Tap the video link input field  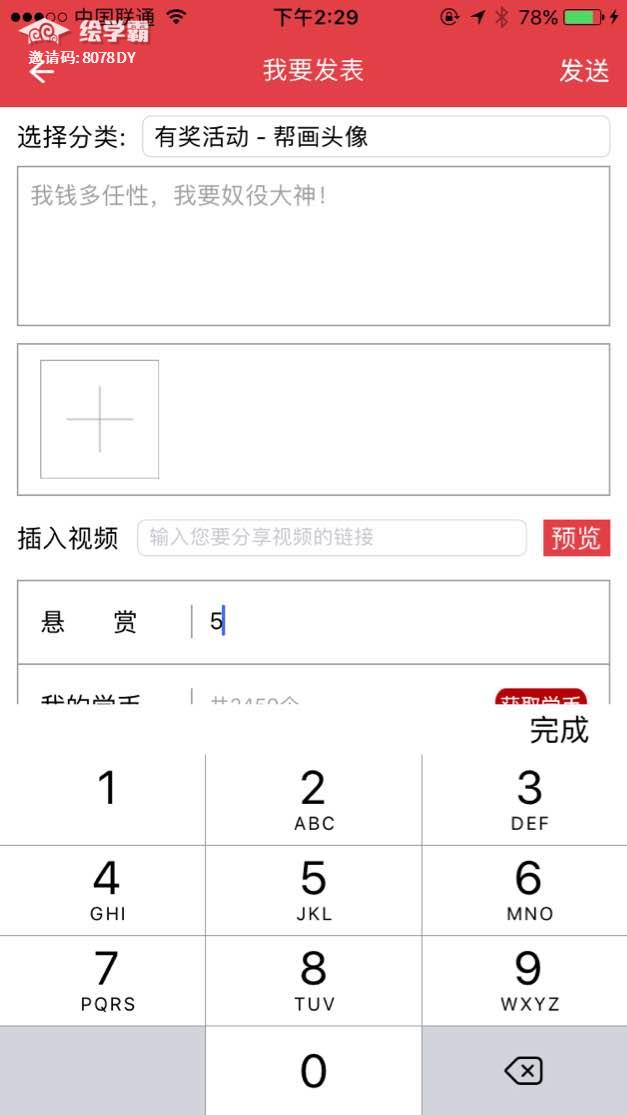click(x=331, y=538)
